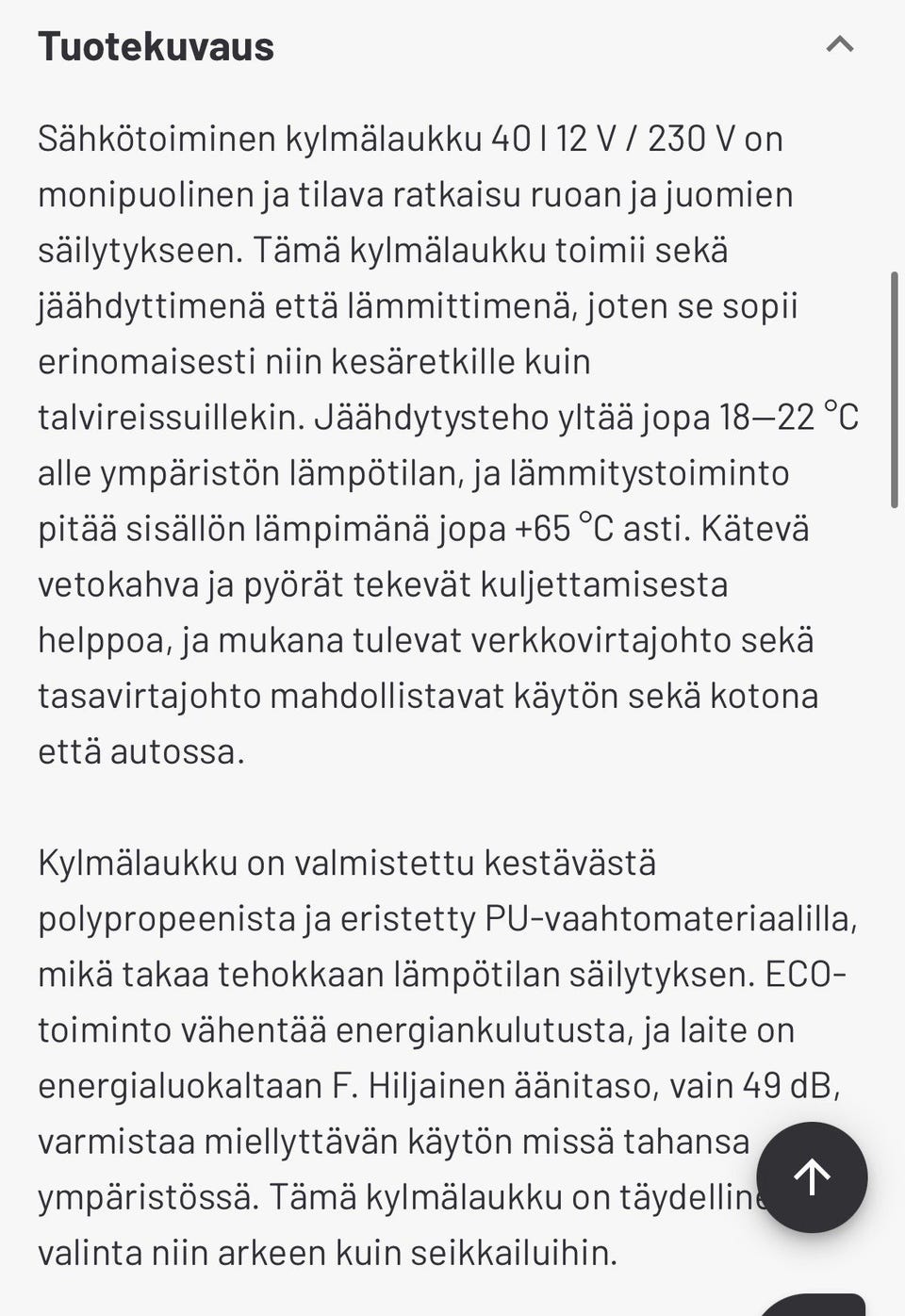Click the scrollbar thumb on the right edge
The width and height of the screenshot is (905, 1316).
[894, 387]
